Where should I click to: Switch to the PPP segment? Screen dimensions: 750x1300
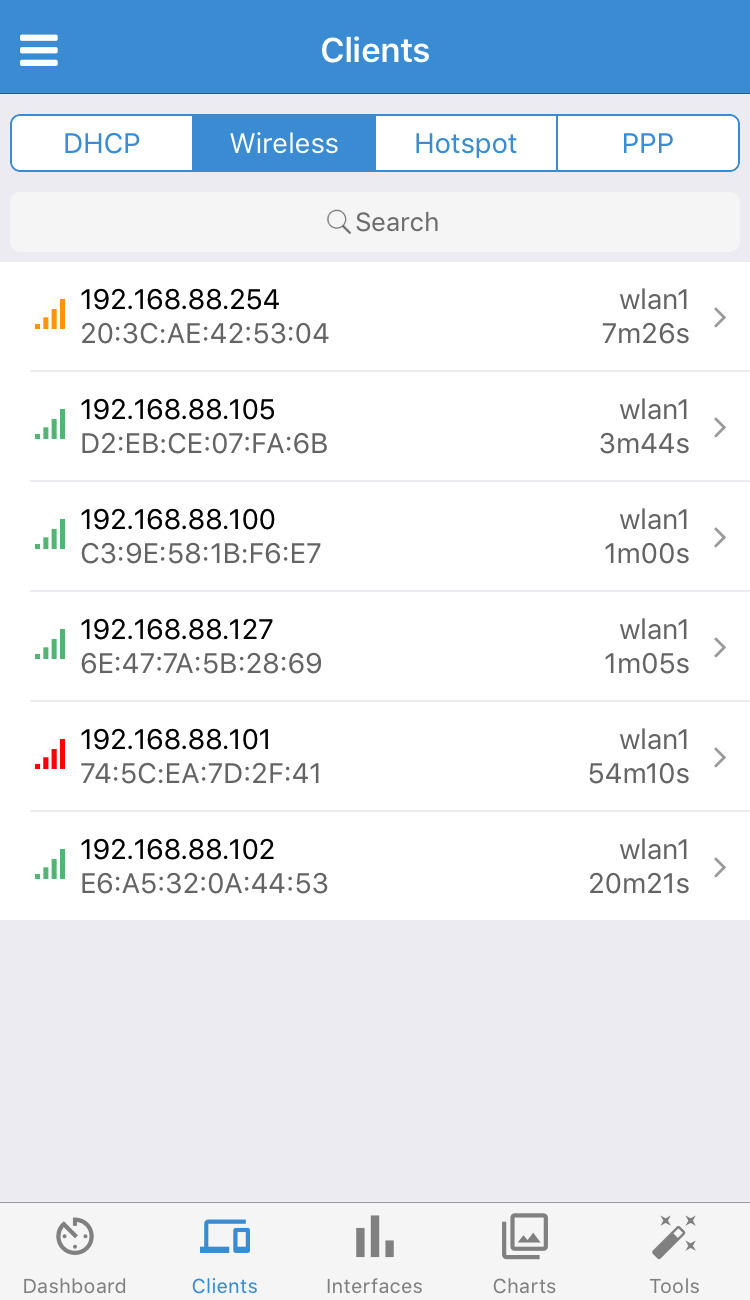[x=647, y=143]
